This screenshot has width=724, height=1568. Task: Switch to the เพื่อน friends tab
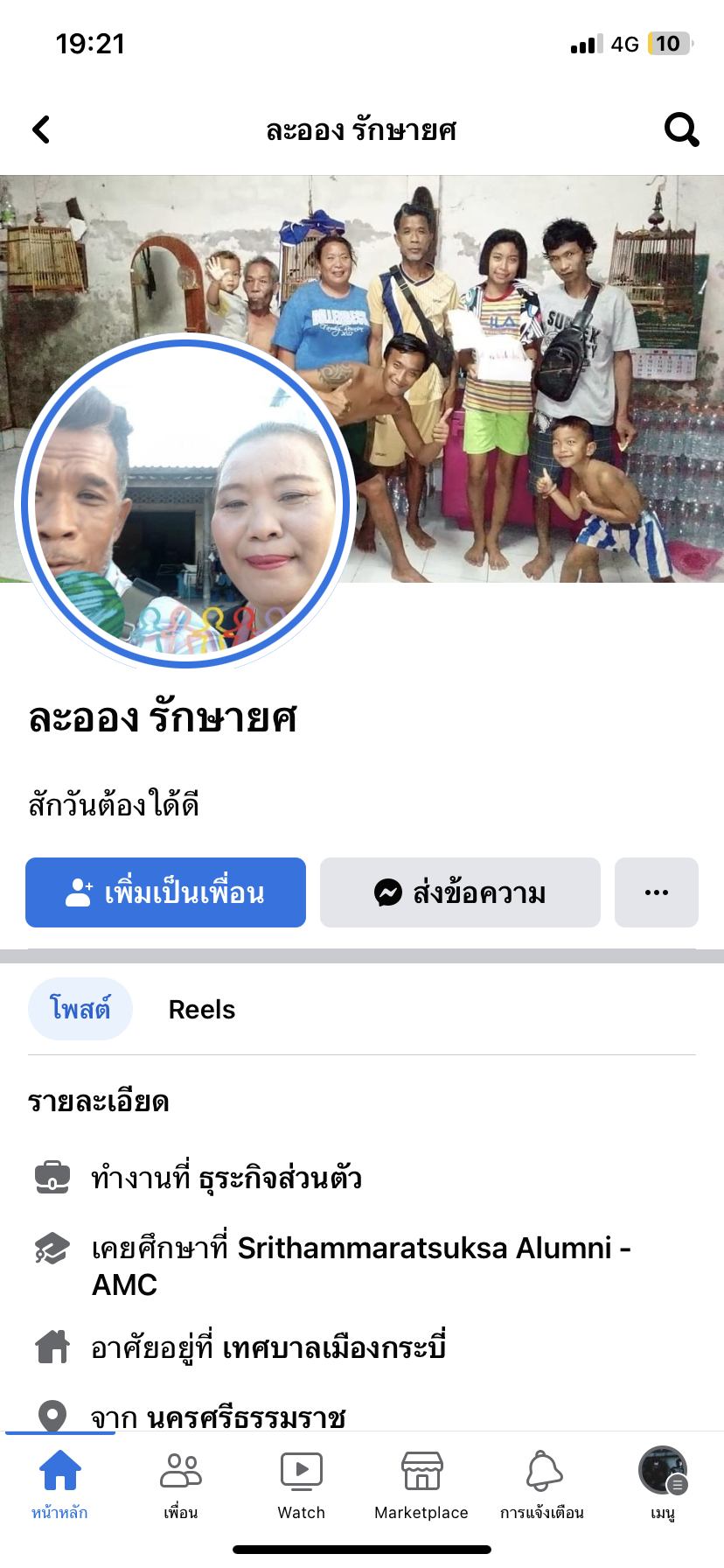tap(180, 1484)
